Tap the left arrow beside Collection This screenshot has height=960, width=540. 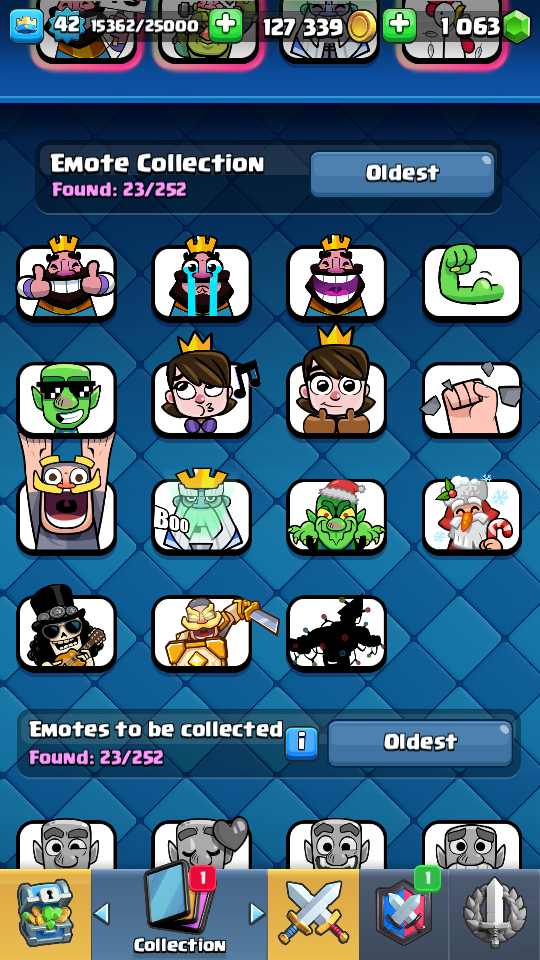click(x=102, y=913)
